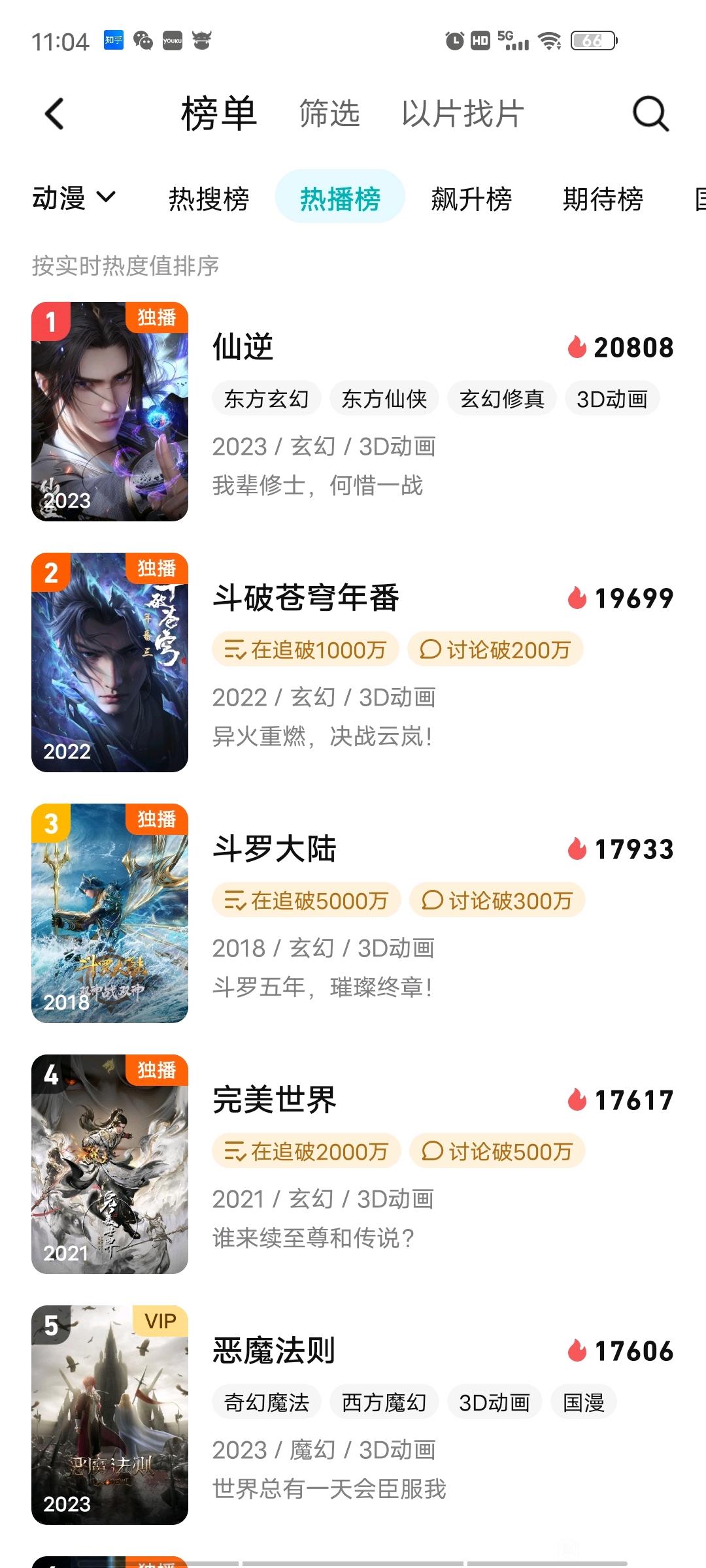Tap the 玄幻修真 tag chip
Image resolution: width=706 pixels, height=1568 pixels.
[502, 399]
